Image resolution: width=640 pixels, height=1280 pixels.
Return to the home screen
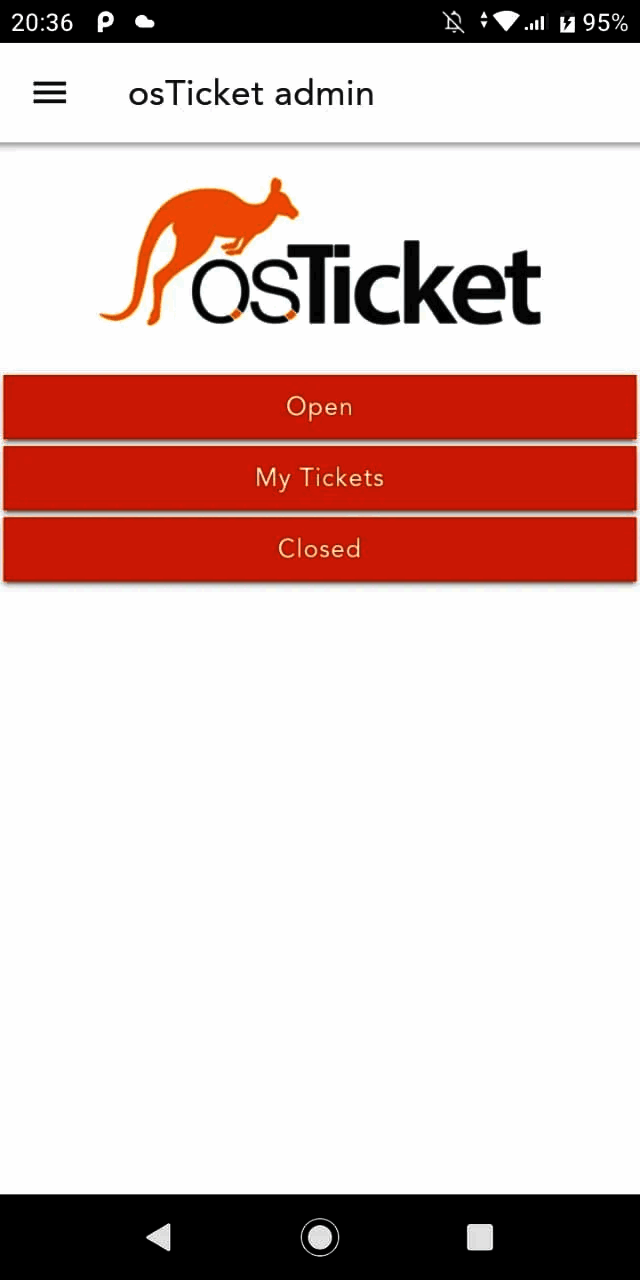[320, 1237]
